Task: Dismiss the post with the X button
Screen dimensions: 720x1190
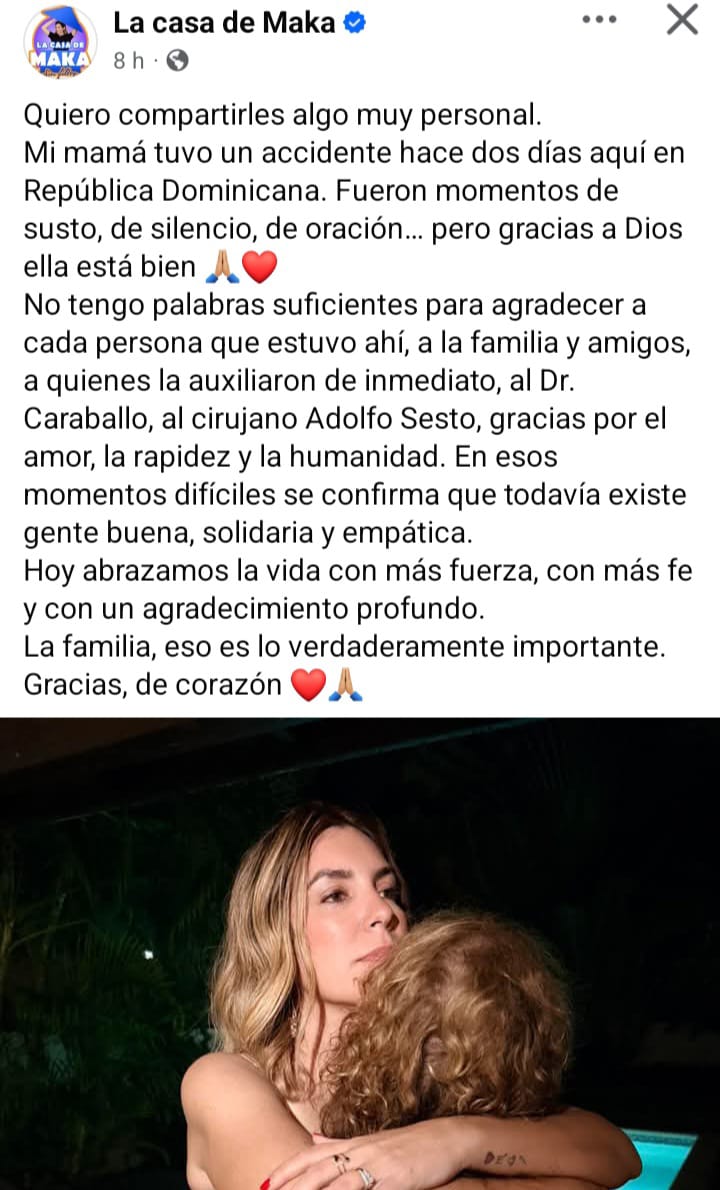Action: point(682,20)
